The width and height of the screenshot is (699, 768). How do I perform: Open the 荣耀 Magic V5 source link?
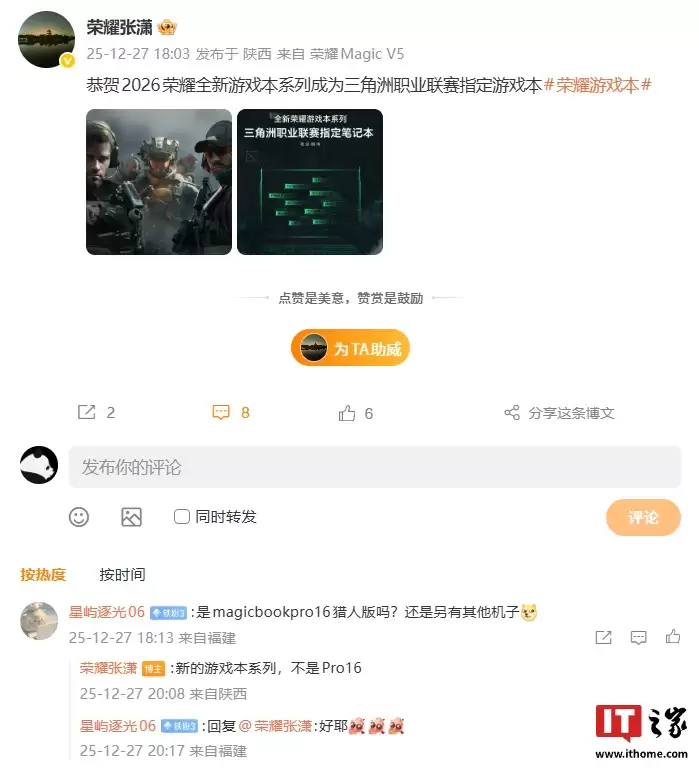click(357, 54)
